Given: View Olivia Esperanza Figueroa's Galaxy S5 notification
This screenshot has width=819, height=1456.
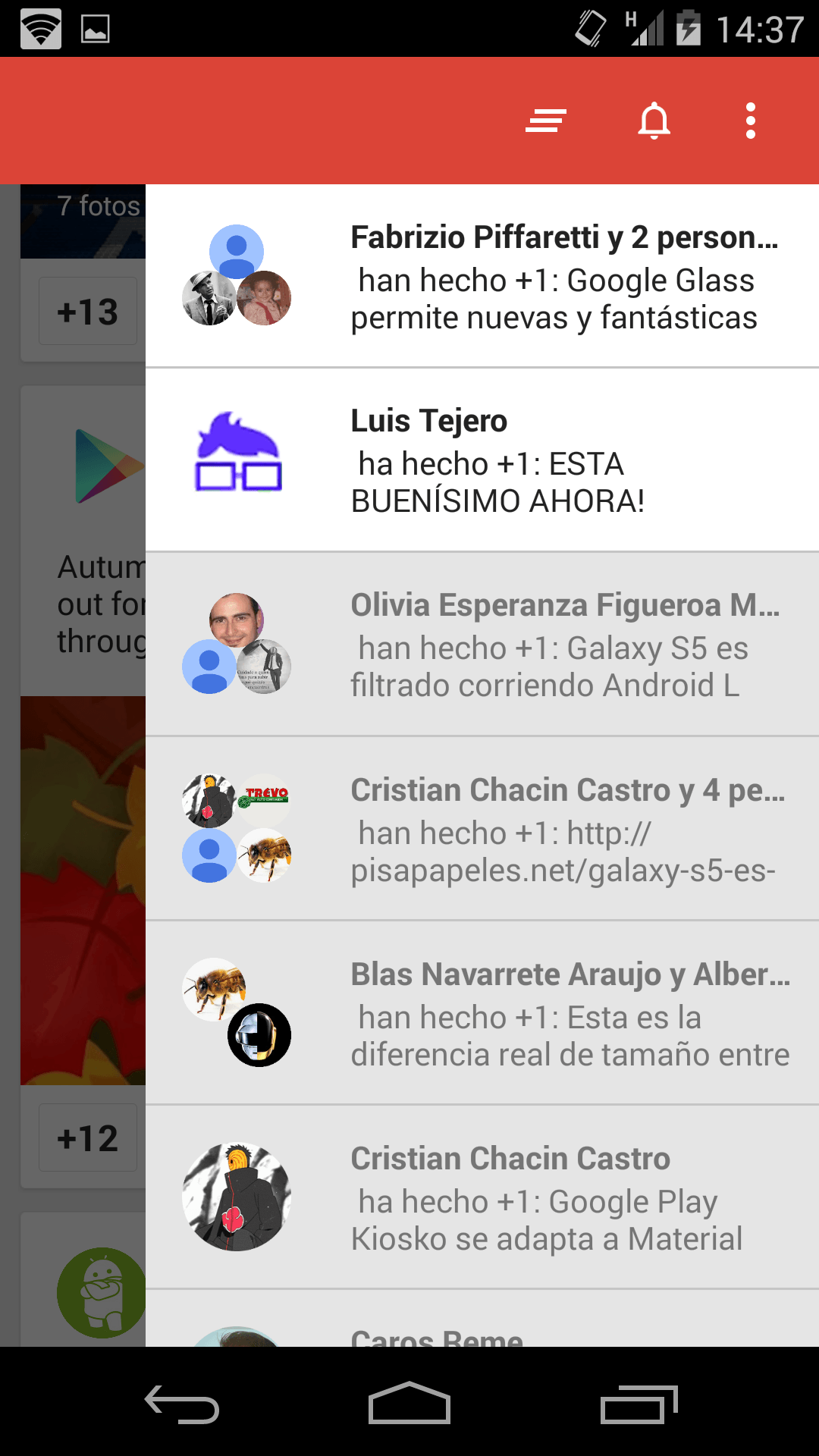Looking at the screenshot, I should [x=482, y=645].
